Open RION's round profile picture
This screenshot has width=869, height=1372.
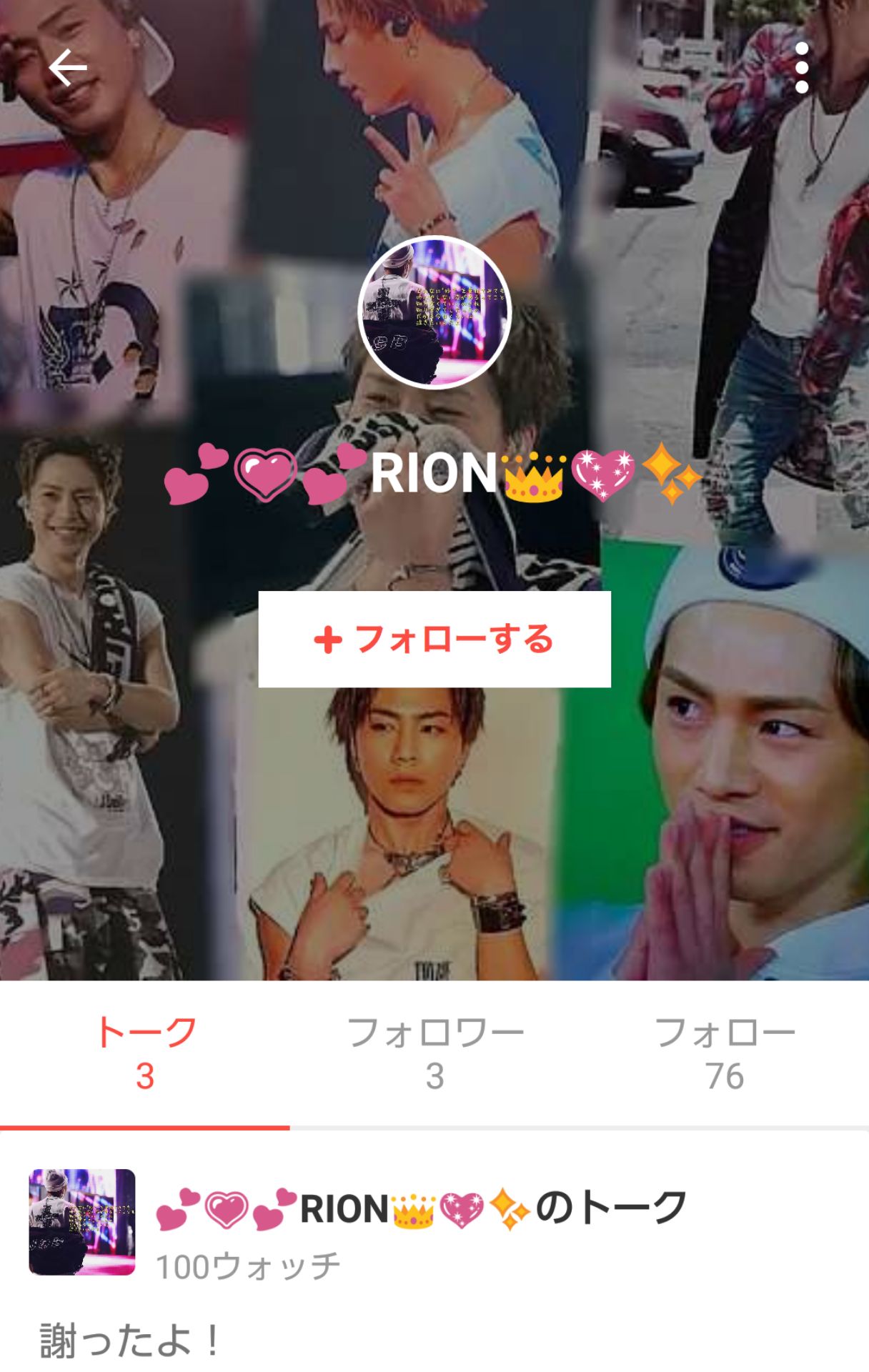coord(434,312)
